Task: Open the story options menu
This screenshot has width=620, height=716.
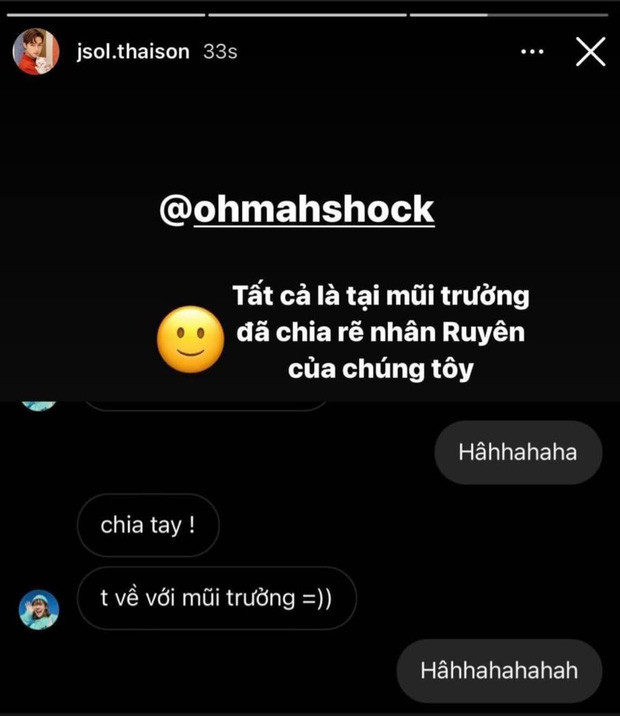Action: tap(533, 52)
